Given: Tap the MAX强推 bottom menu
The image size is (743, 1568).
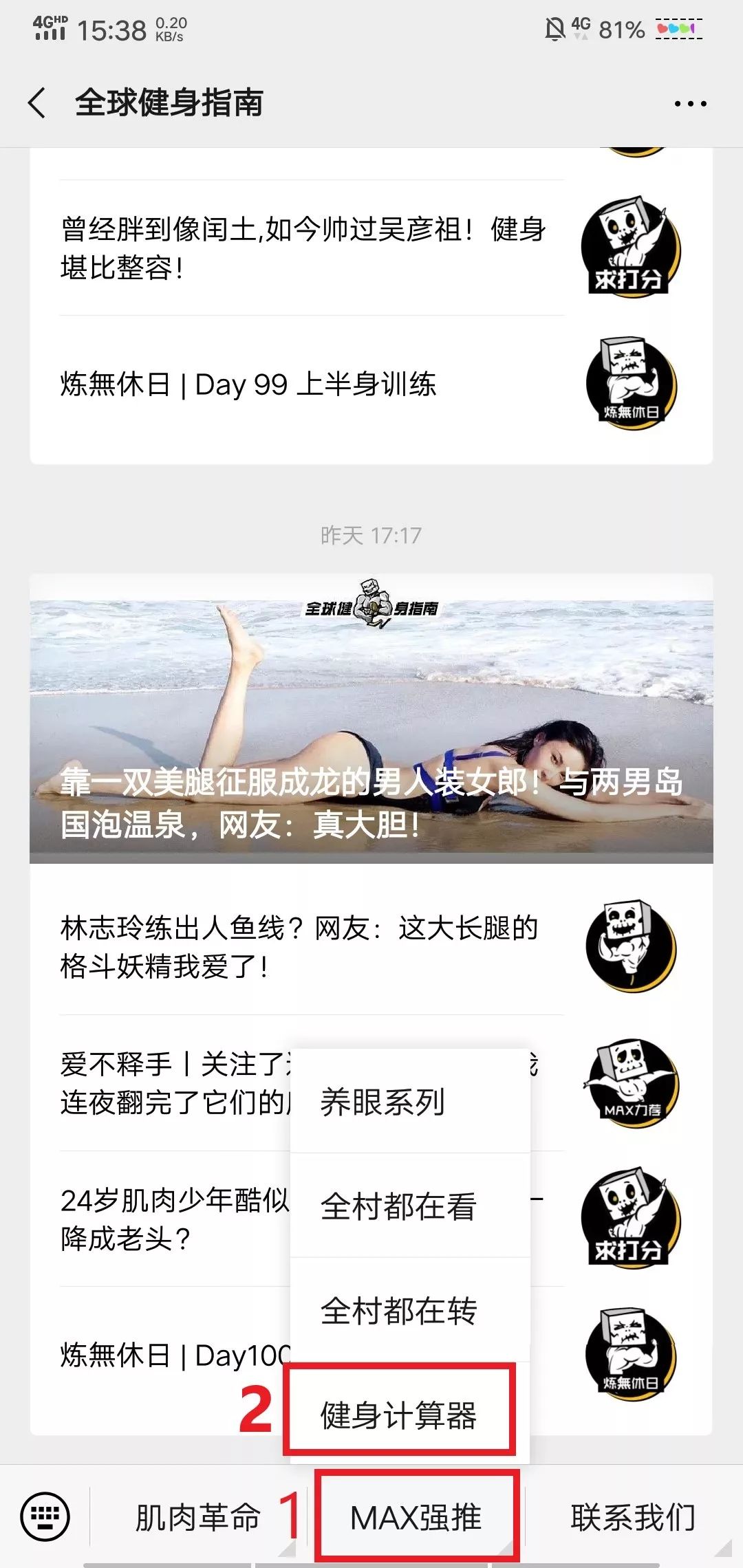Looking at the screenshot, I should click(x=416, y=1517).
